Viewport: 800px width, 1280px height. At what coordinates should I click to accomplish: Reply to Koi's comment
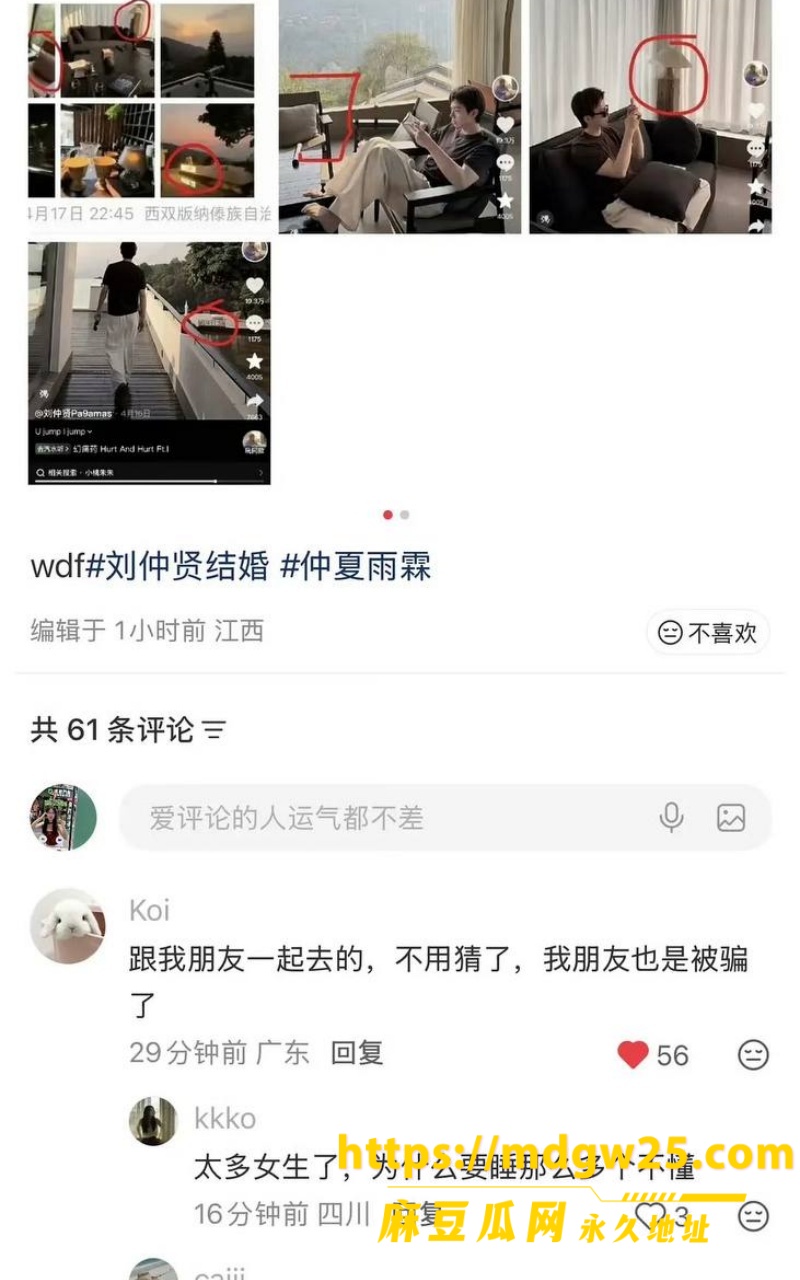[x=357, y=1052]
